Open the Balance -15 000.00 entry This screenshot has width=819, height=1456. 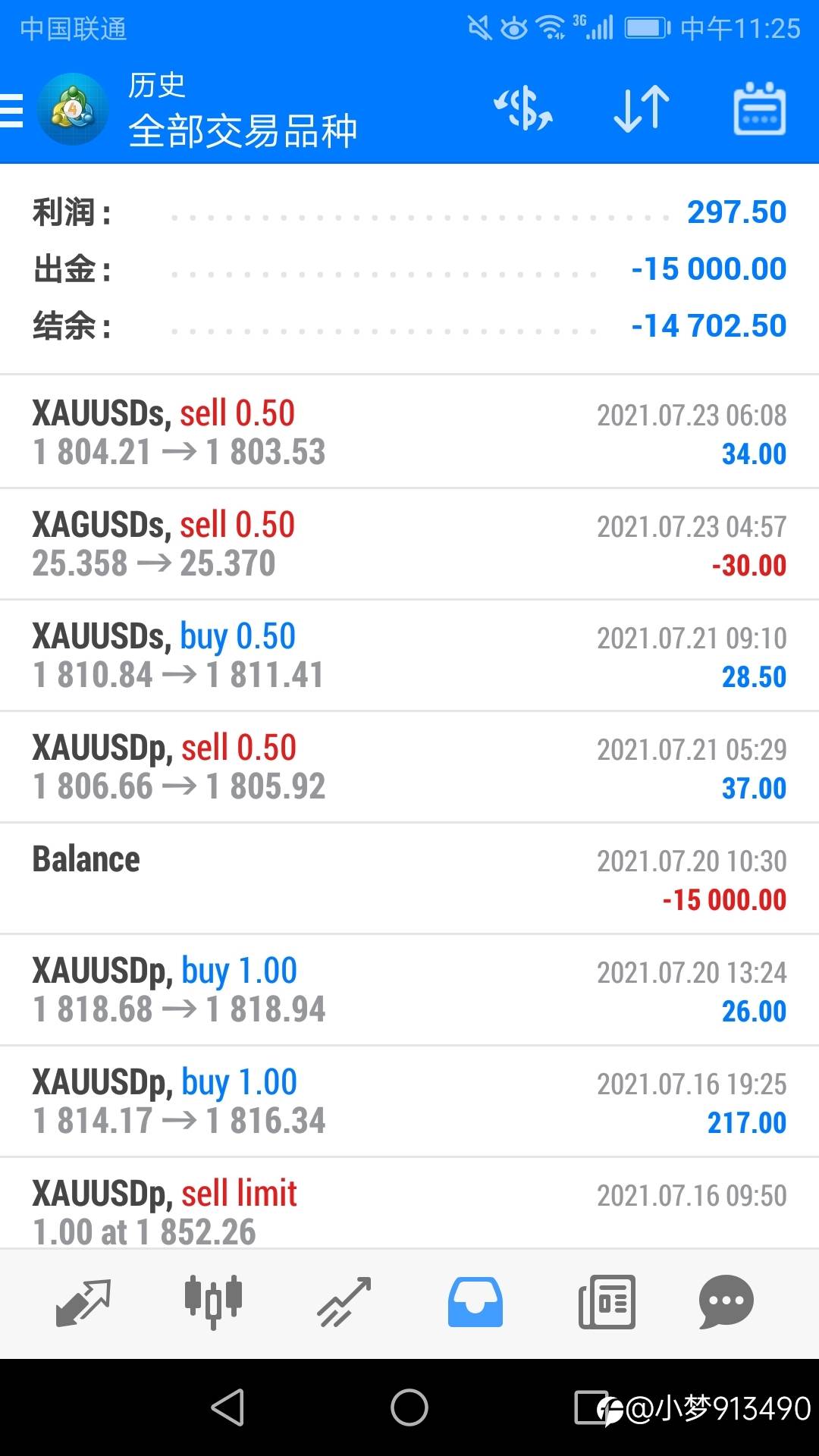pos(409,878)
